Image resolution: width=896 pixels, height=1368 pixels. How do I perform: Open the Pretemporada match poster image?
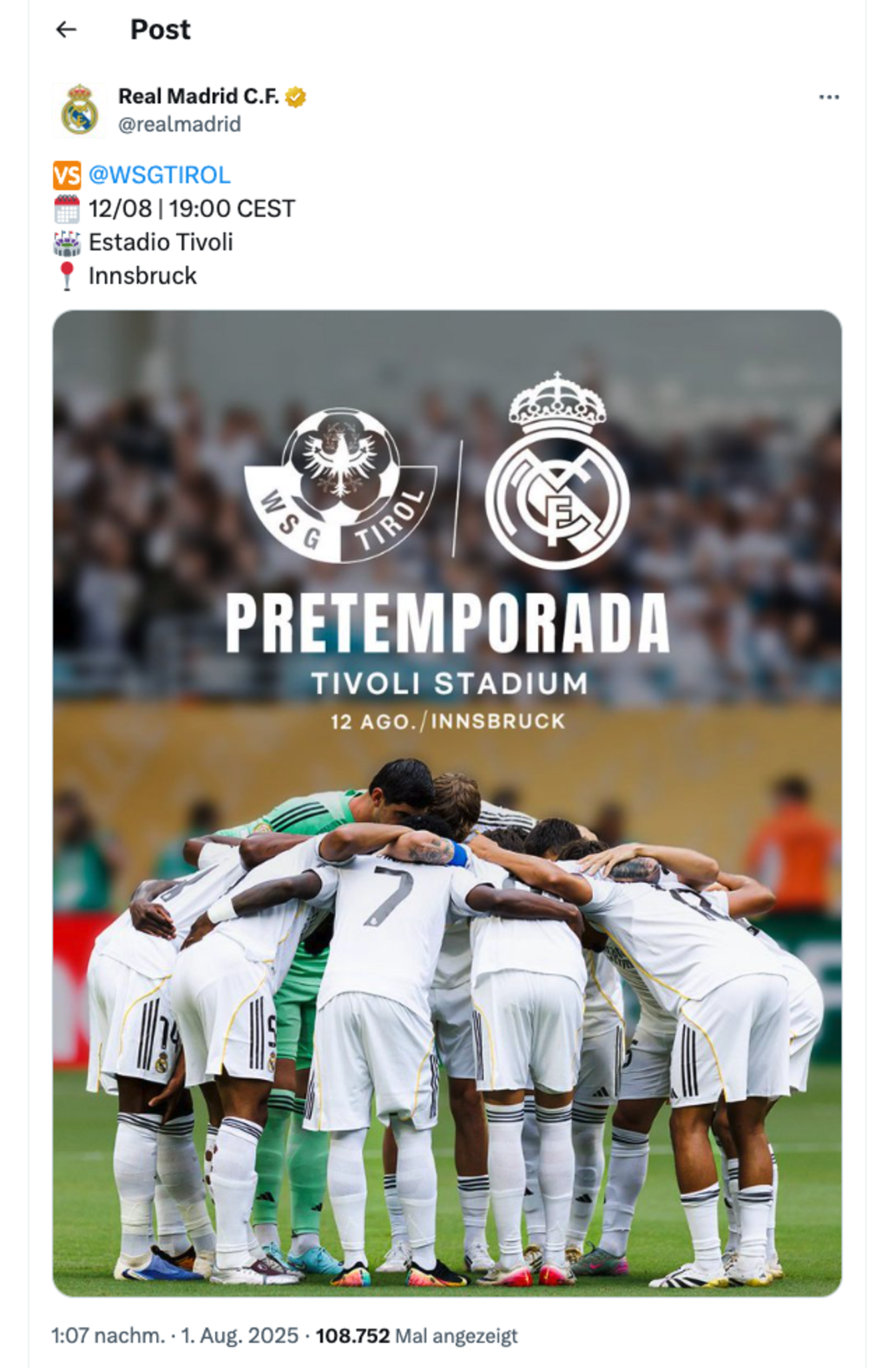click(447, 803)
